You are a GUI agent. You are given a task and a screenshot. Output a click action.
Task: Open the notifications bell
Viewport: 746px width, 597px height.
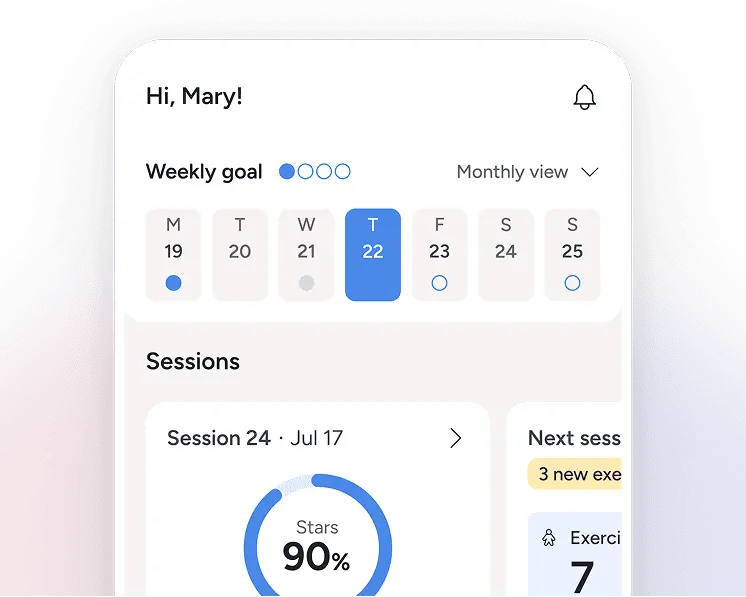584,97
